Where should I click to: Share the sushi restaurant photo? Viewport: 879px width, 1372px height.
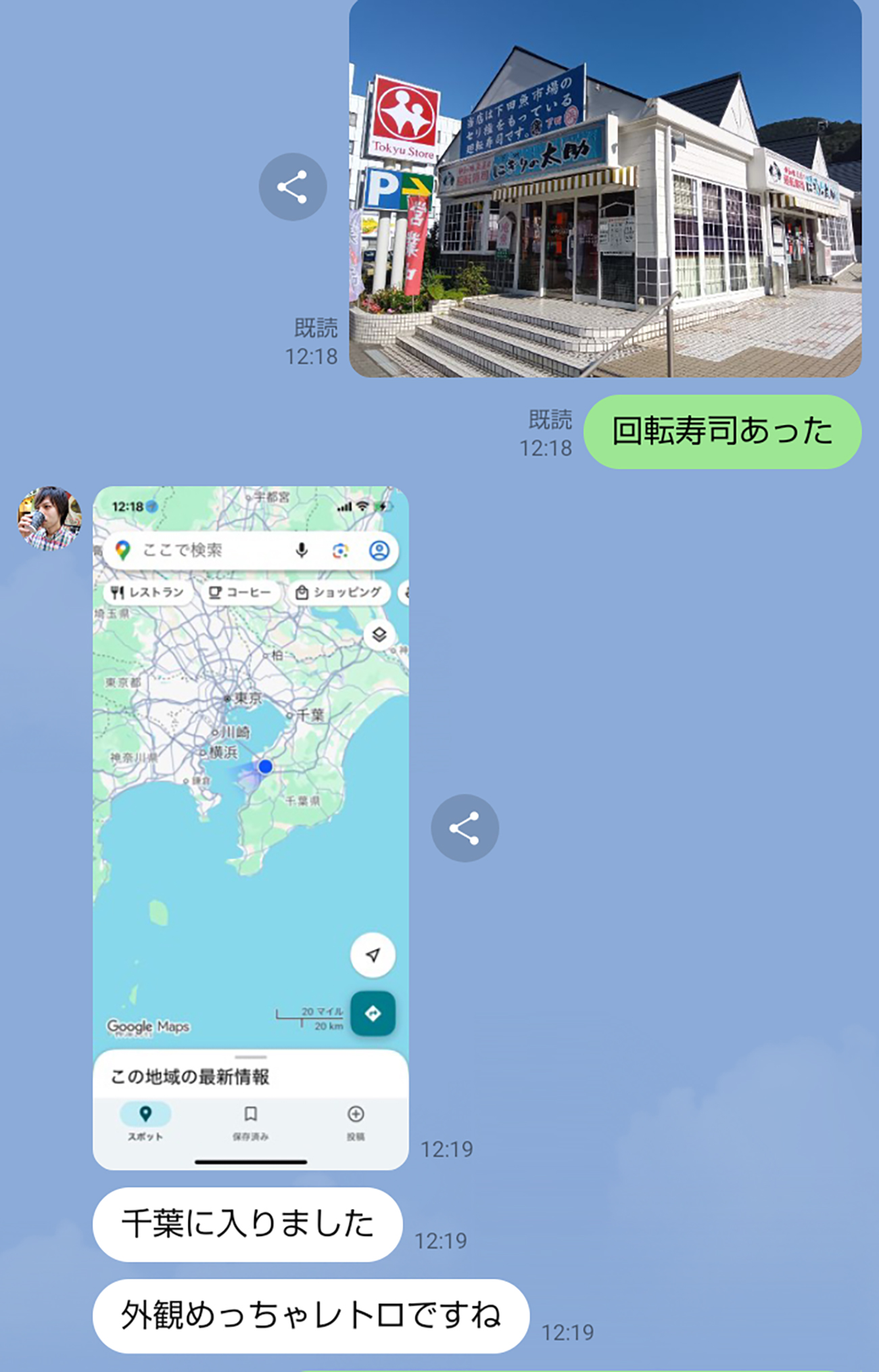[x=293, y=187]
